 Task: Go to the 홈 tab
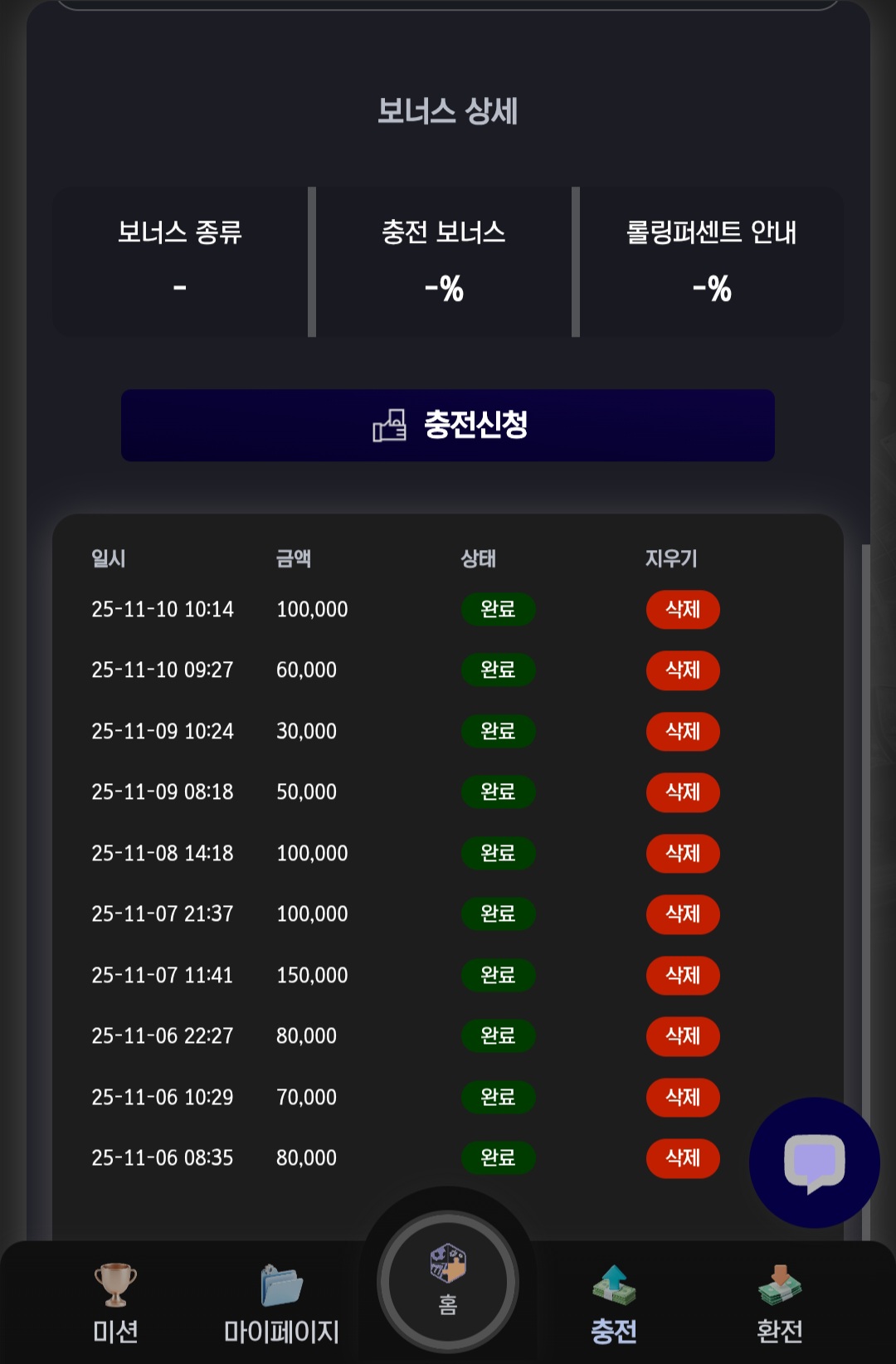pos(448,1282)
